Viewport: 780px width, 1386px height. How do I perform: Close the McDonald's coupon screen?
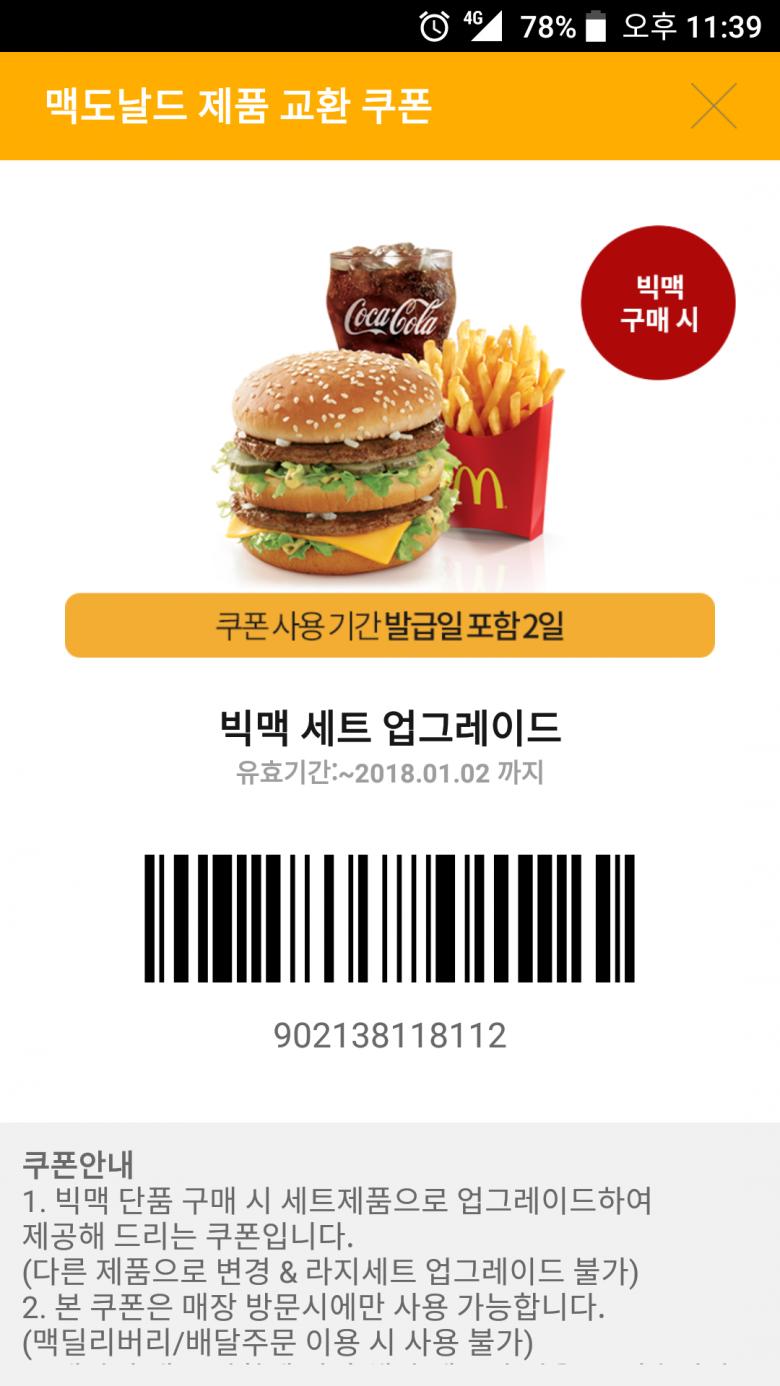(713, 106)
